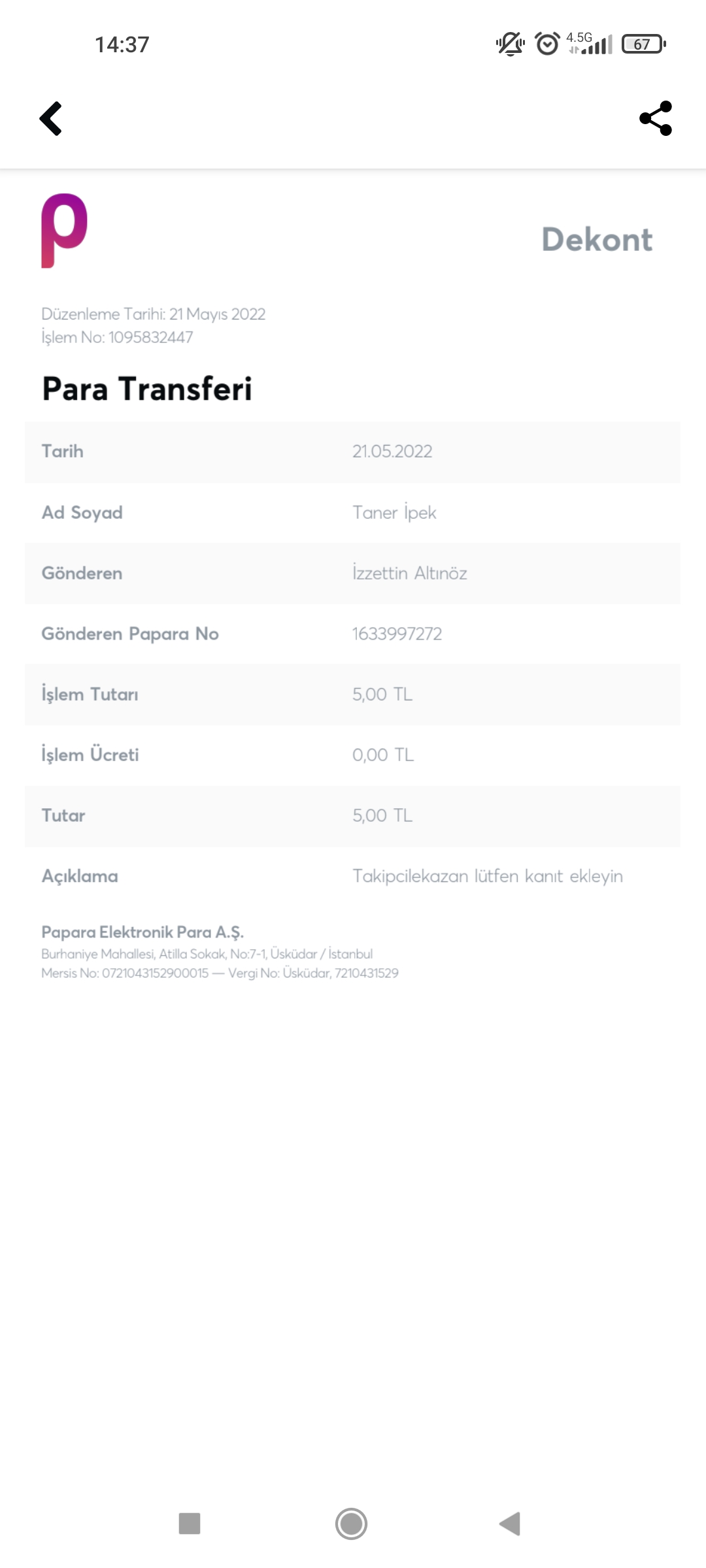706x1568 pixels.
Task: Tap the system back triangle button
Action: point(510,1524)
